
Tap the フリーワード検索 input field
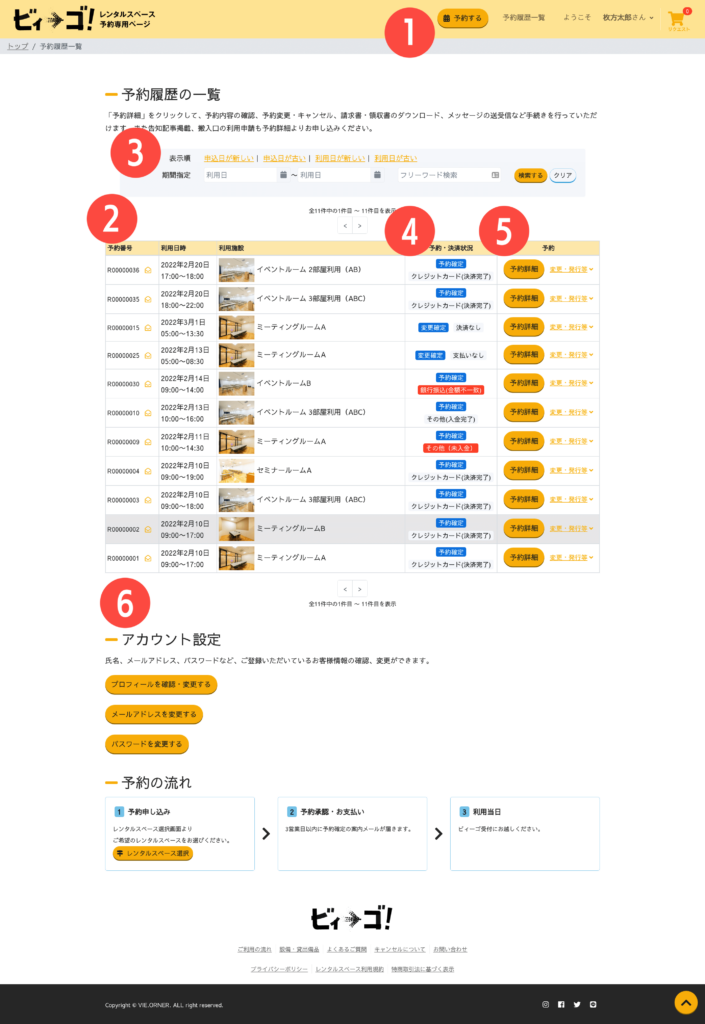coord(444,175)
